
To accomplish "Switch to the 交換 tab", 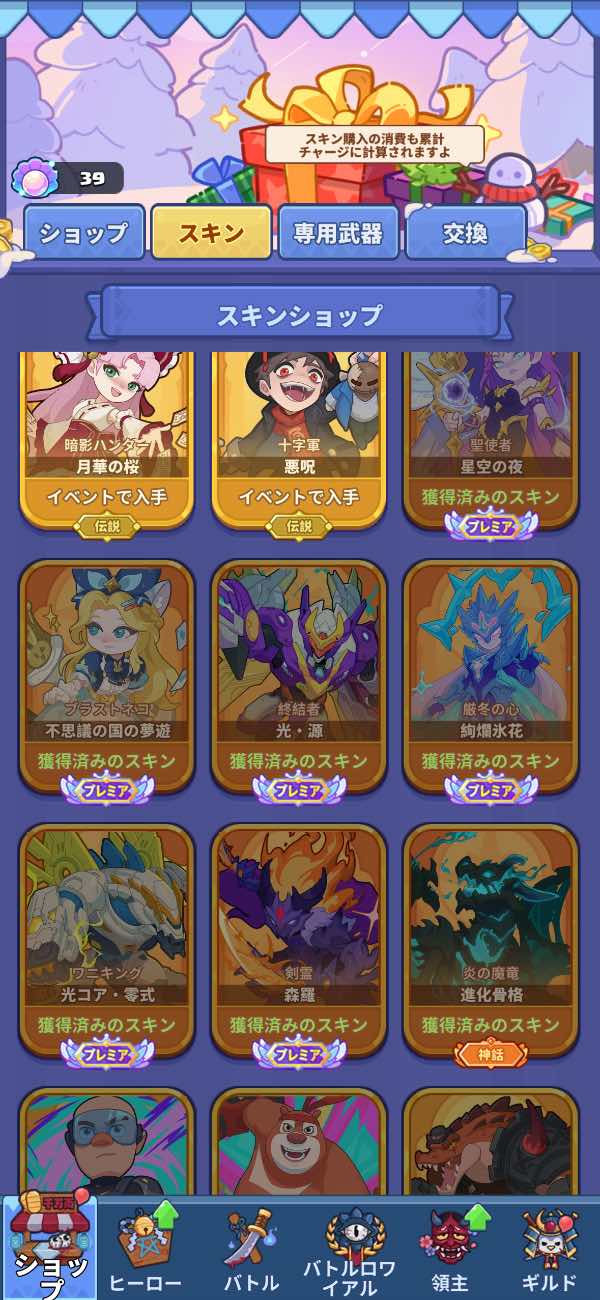I will click(x=465, y=233).
